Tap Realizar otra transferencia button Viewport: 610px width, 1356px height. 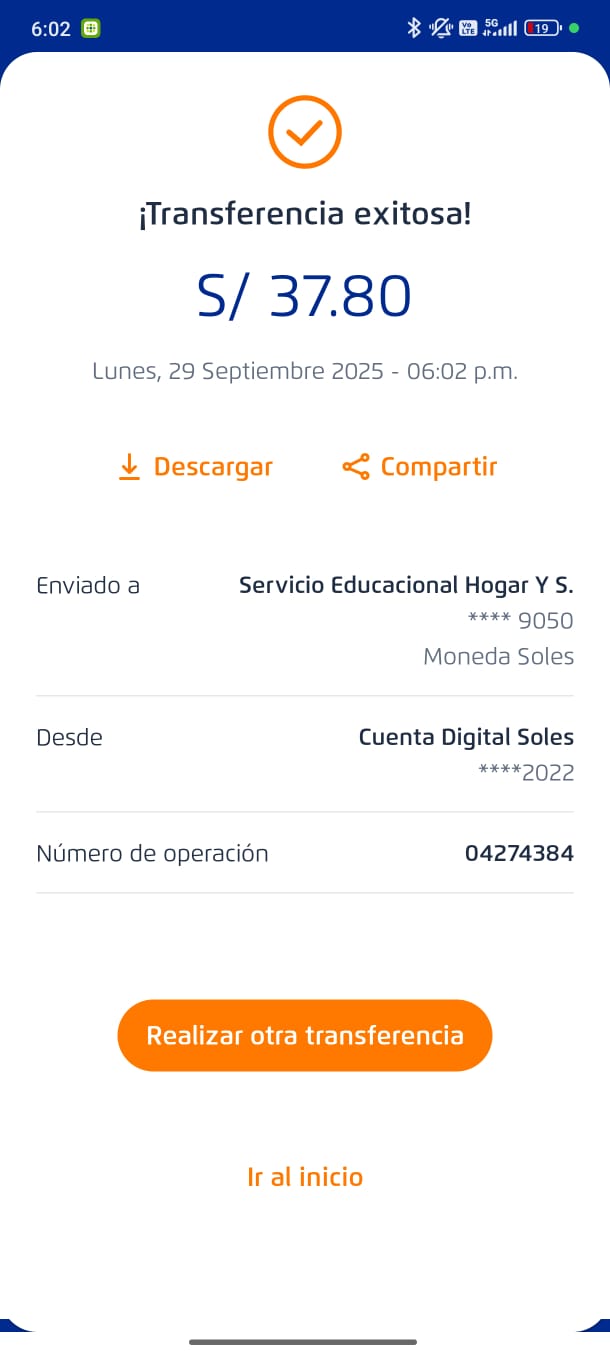pos(305,1035)
